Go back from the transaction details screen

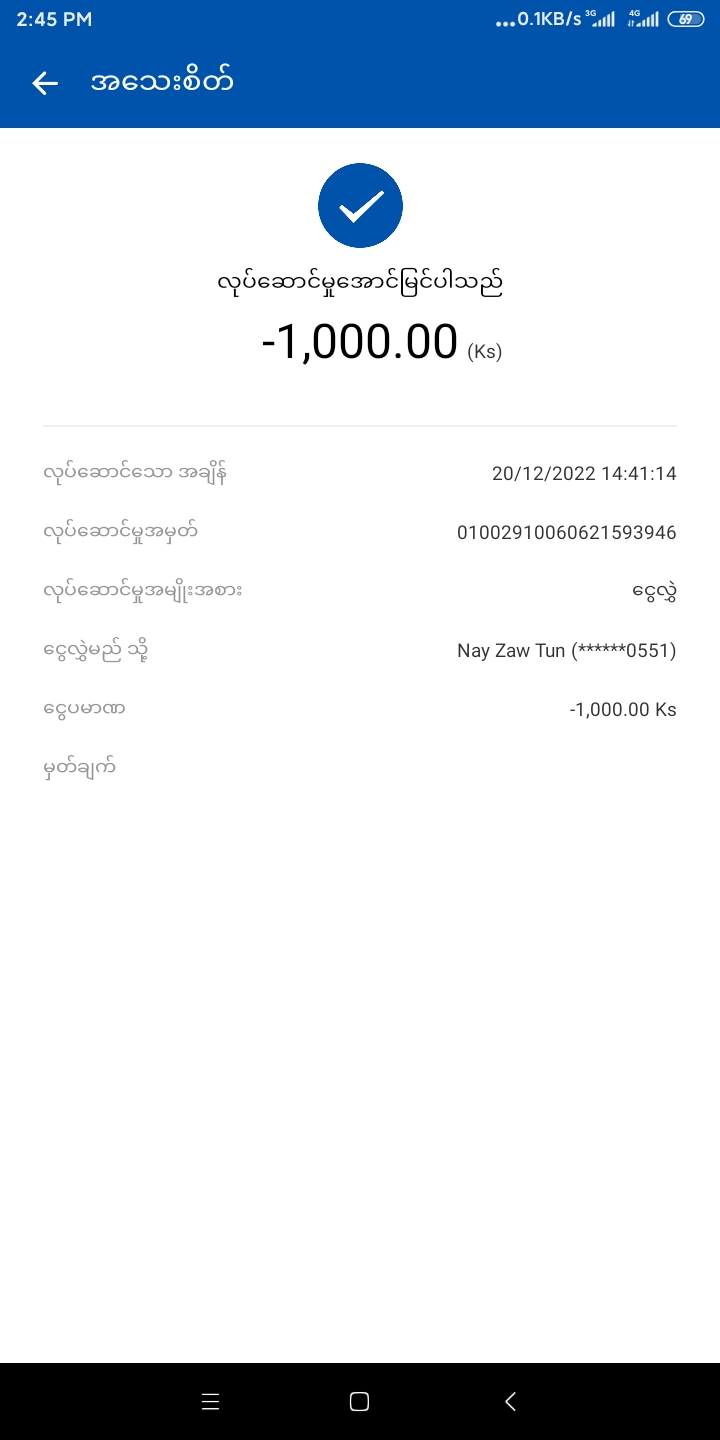[45, 83]
